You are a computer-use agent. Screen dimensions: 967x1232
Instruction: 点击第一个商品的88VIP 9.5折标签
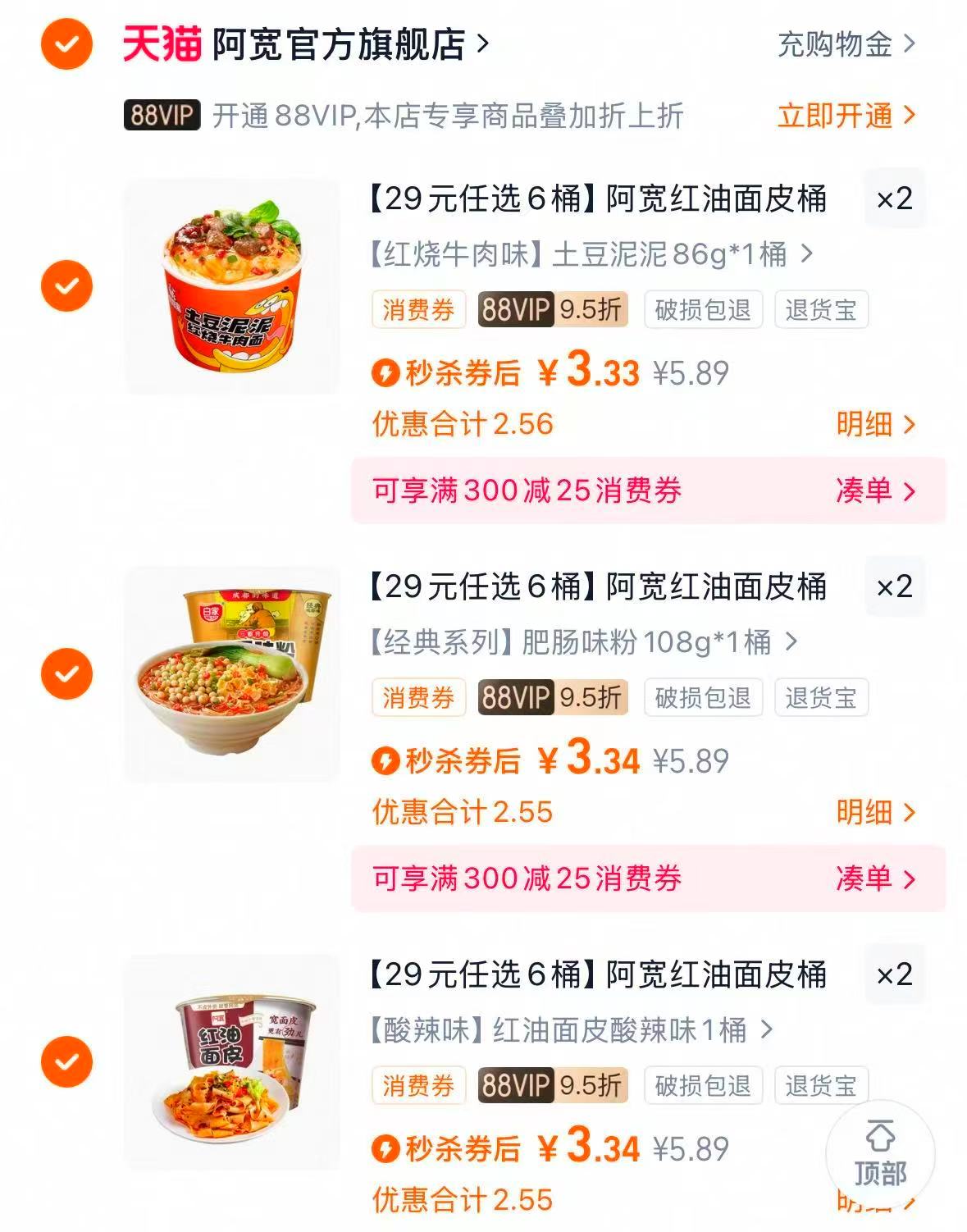pyautogui.click(x=552, y=310)
